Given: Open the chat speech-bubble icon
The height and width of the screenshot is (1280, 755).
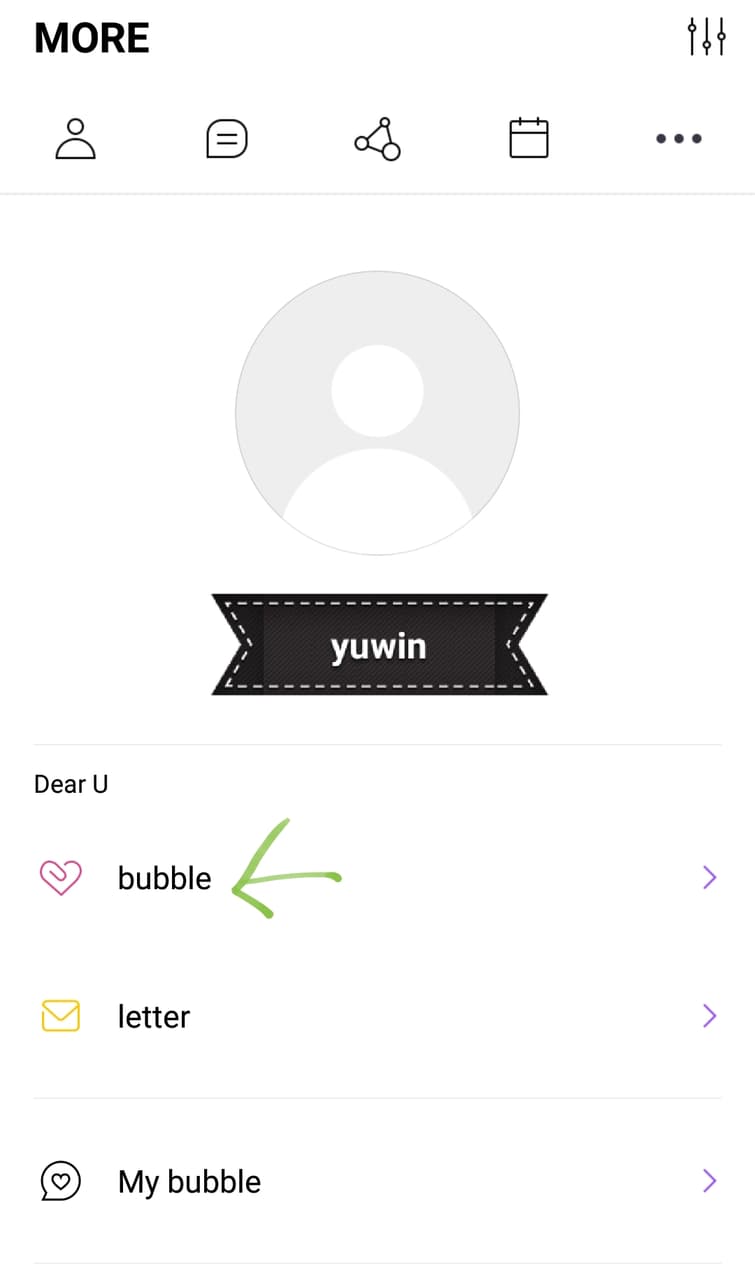Looking at the screenshot, I should coord(226,138).
